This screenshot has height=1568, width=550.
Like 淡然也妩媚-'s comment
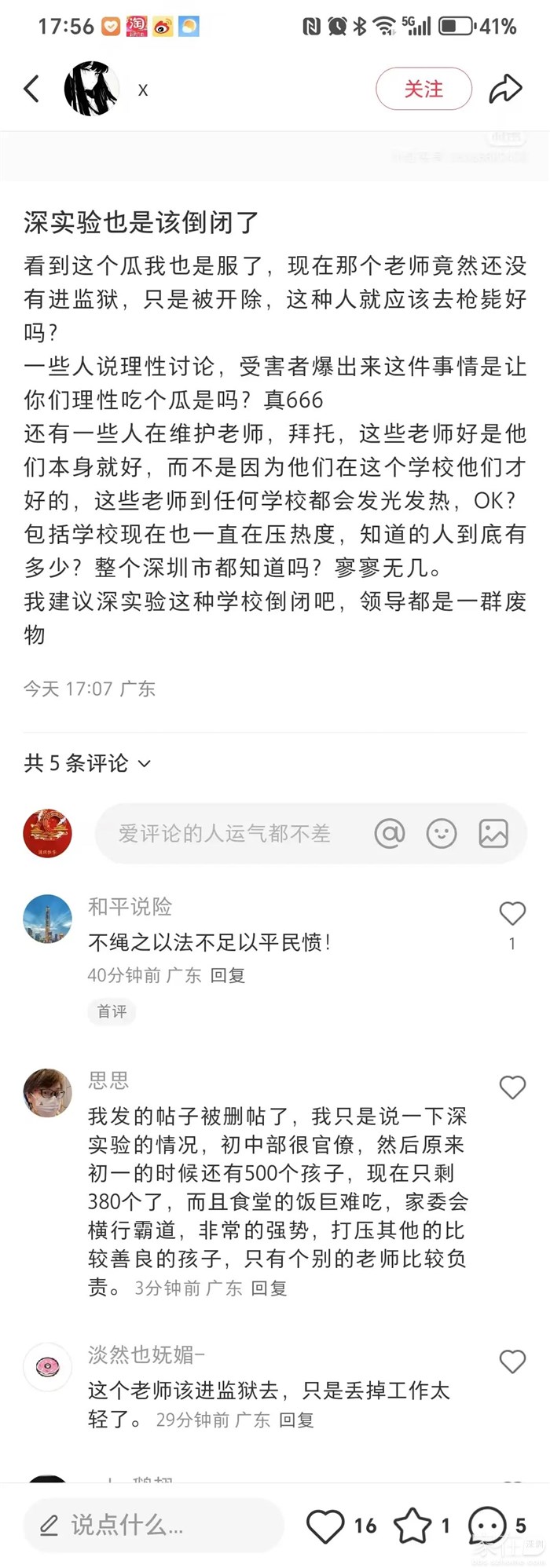point(512,1361)
